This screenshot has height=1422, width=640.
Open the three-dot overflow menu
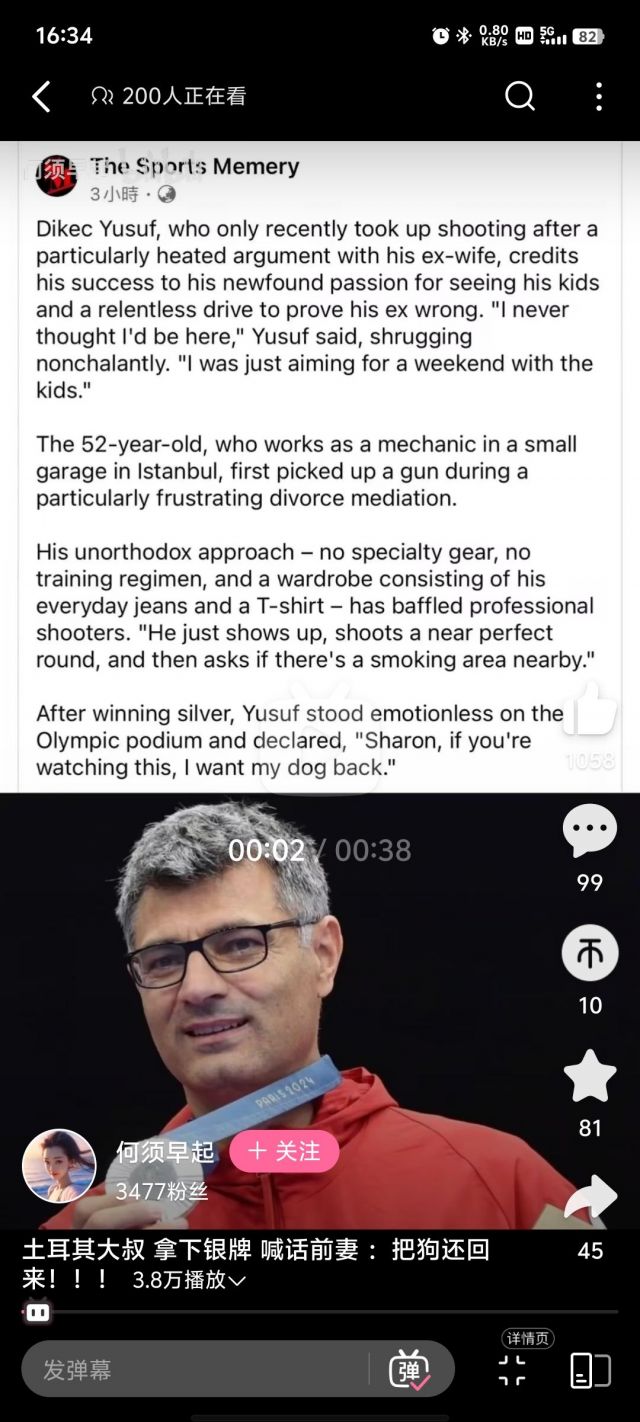click(598, 97)
